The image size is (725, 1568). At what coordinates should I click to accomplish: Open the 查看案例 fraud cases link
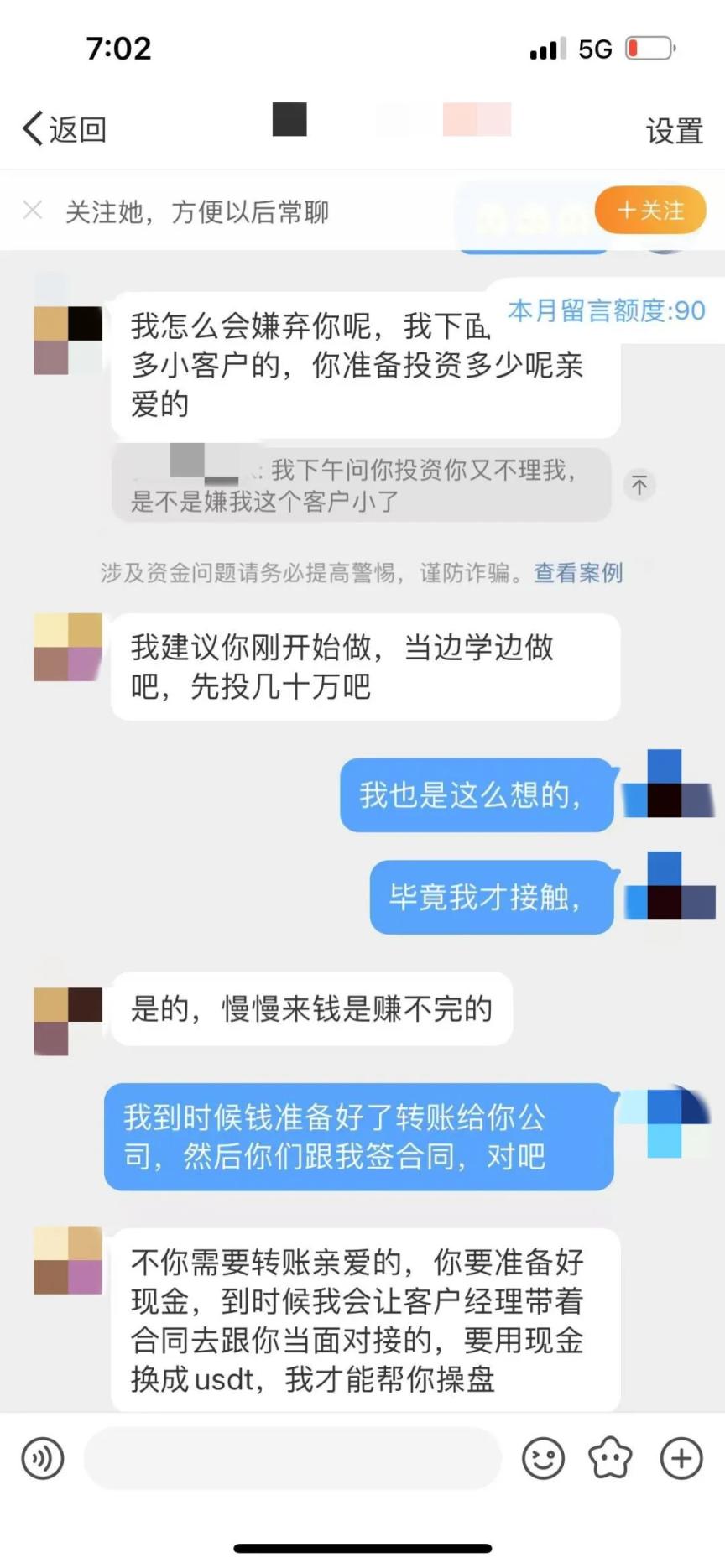[578, 573]
